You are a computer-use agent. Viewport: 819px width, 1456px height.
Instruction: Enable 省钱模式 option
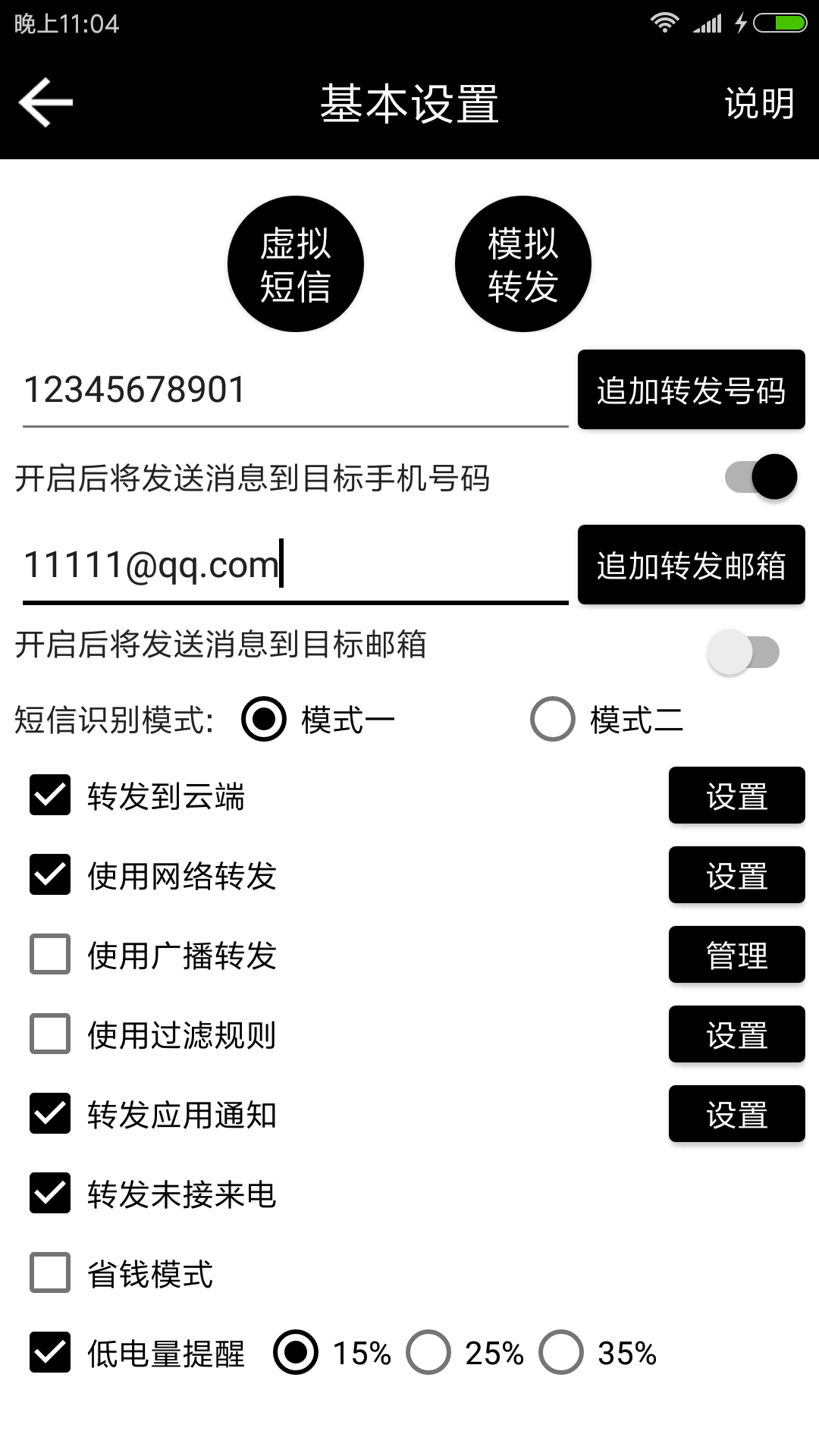(x=49, y=1273)
